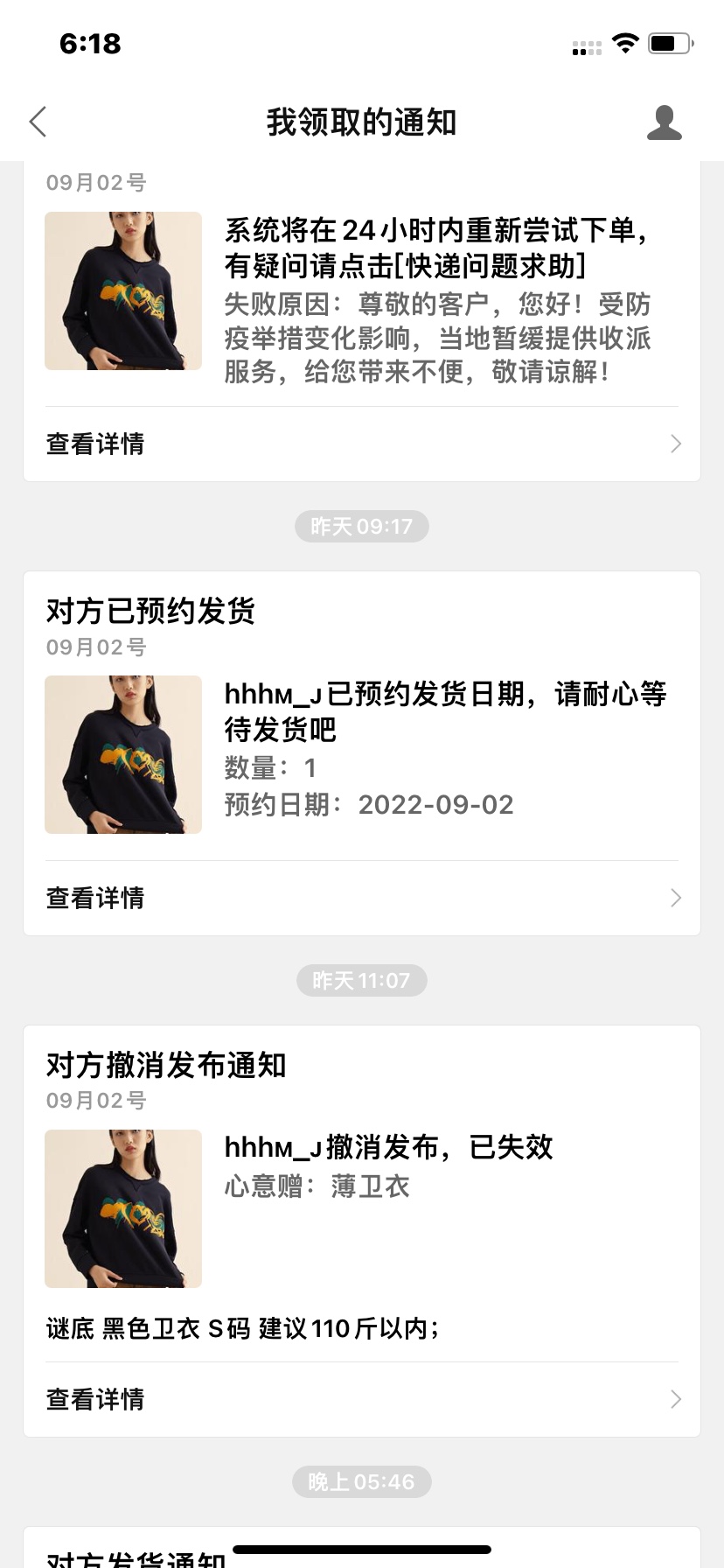View 查看详情 for the 对方撤消发布通知 notice
The height and width of the screenshot is (1568, 724).
point(361,1399)
